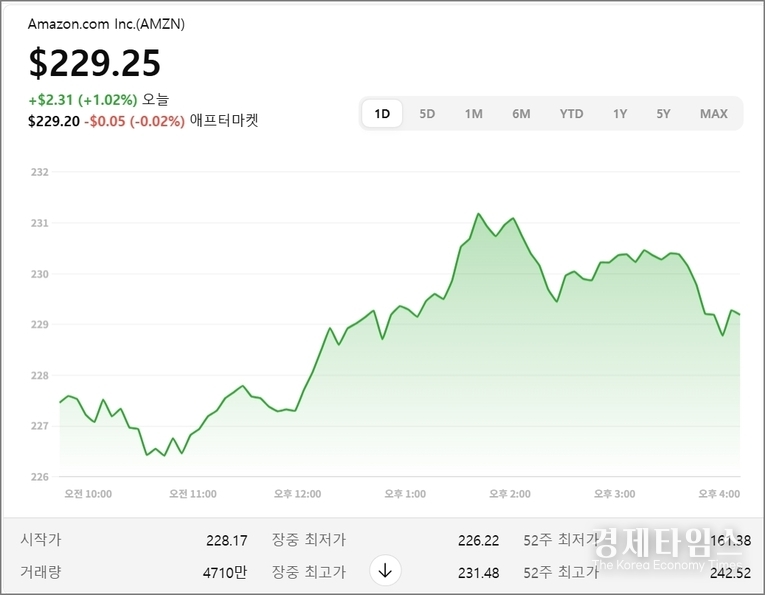Show the 5Y price history
The height and width of the screenshot is (595, 765).
click(x=663, y=114)
